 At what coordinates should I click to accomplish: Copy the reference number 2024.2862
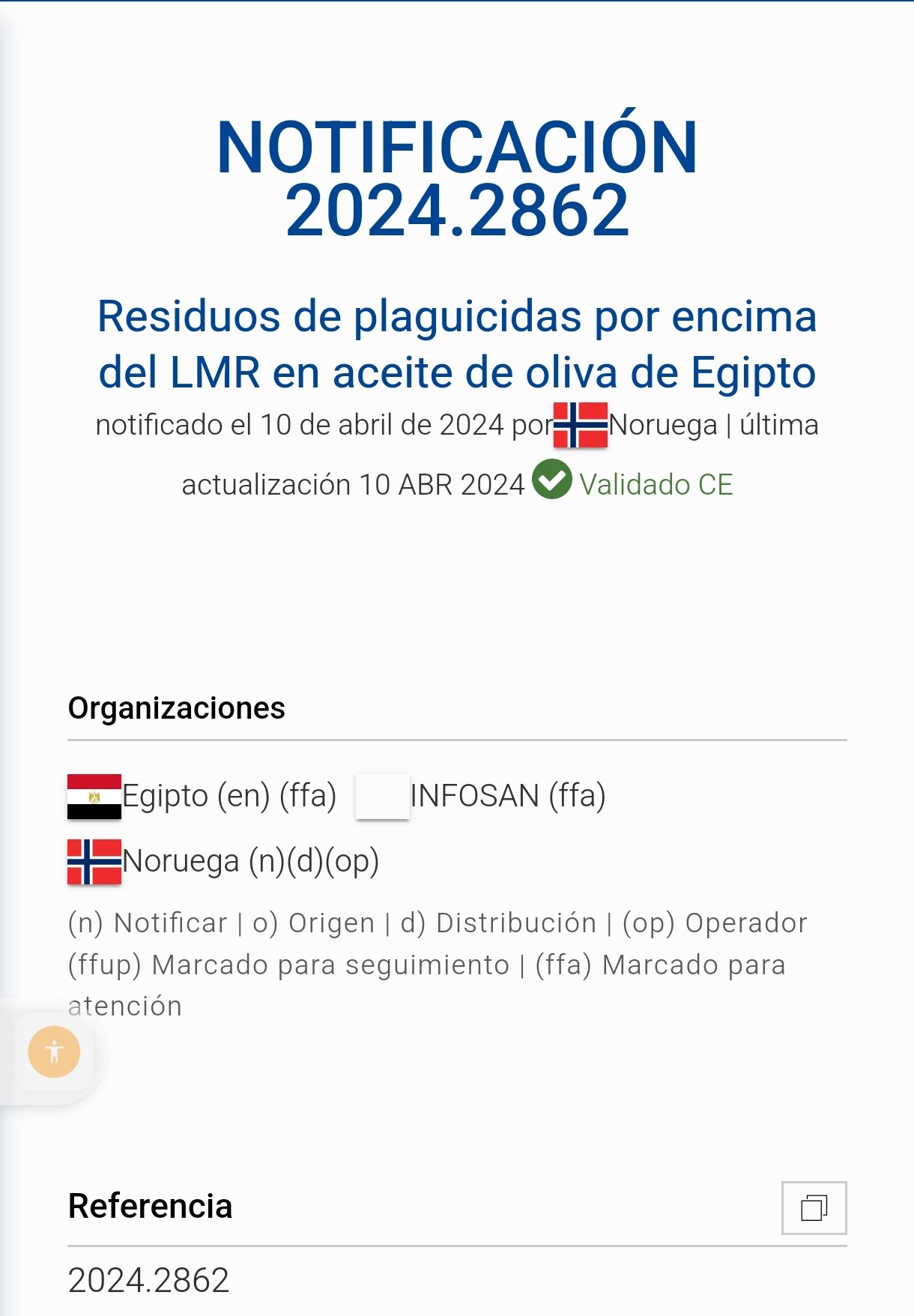point(814,1207)
